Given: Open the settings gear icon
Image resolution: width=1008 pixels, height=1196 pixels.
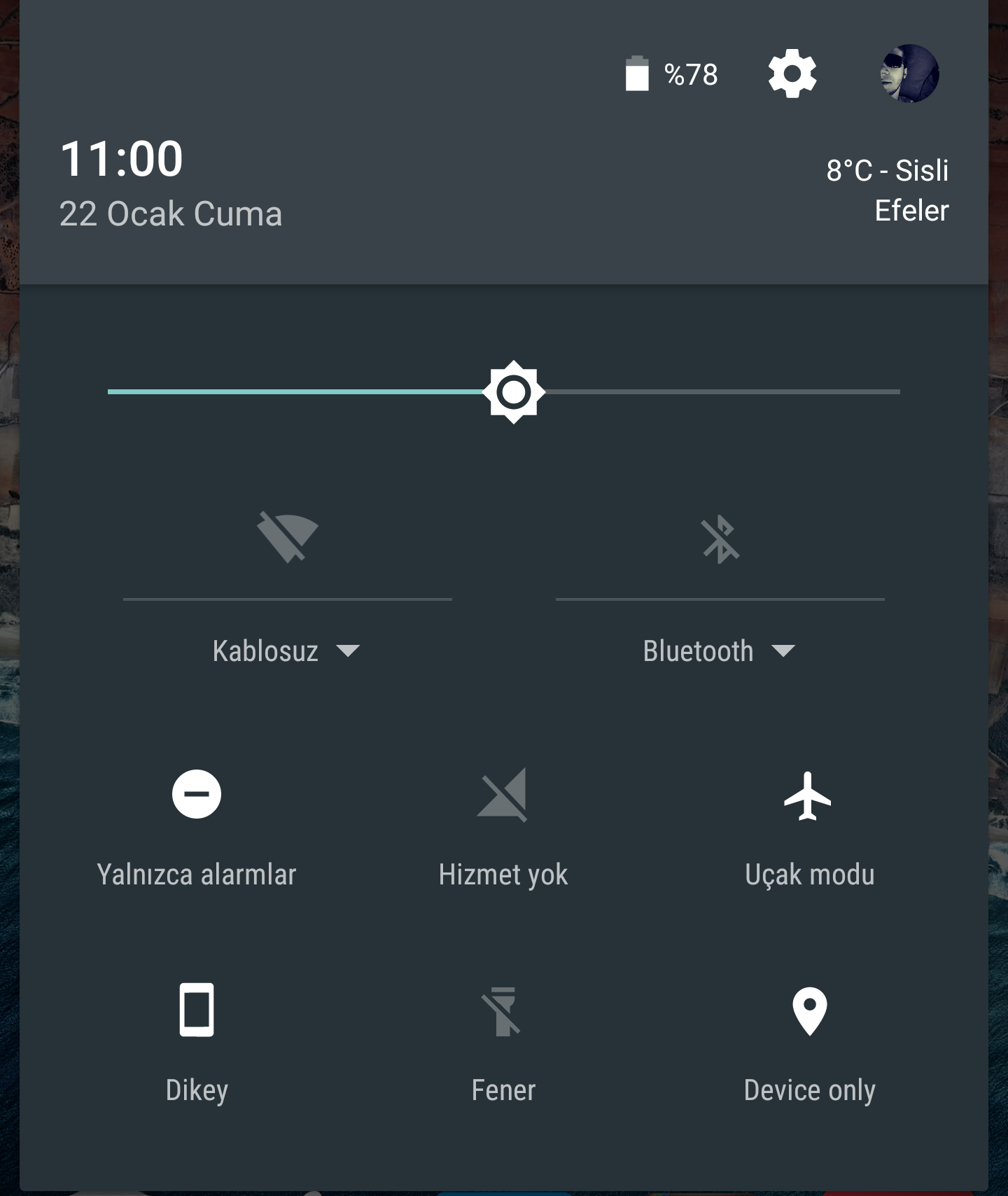Looking at the screenshot, I should click(792, 74).
